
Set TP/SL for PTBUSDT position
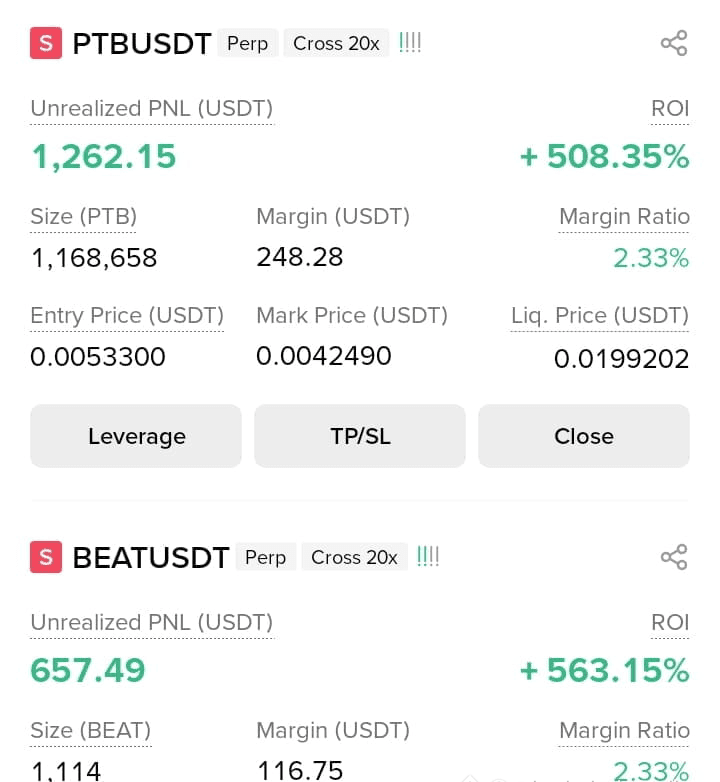[x=360, y=436]
